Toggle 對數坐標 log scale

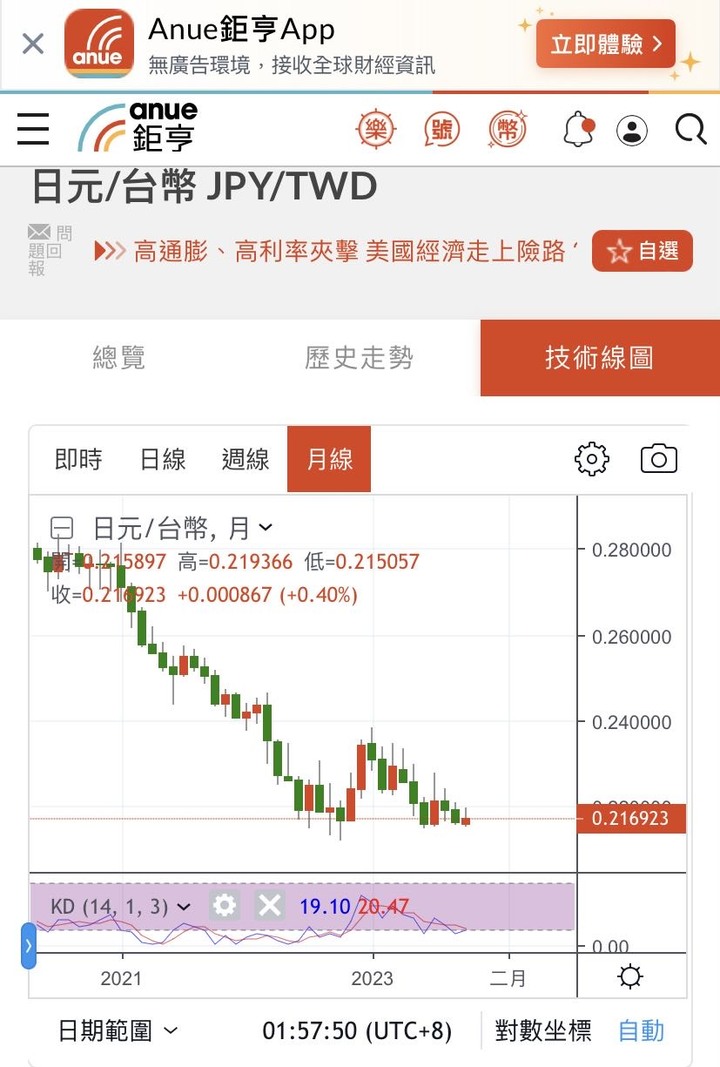pos(543,1031)
